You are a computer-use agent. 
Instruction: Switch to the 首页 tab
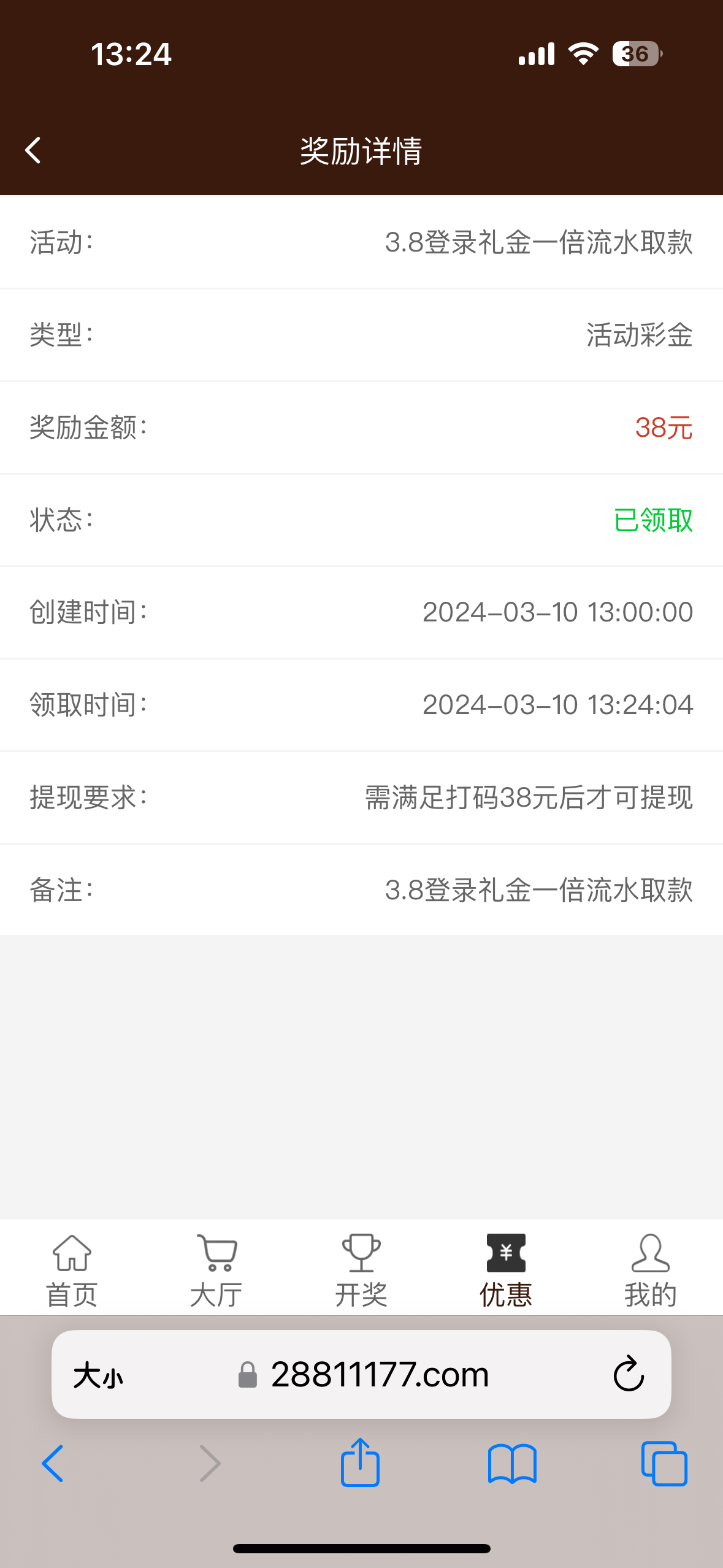point(72,1270)
